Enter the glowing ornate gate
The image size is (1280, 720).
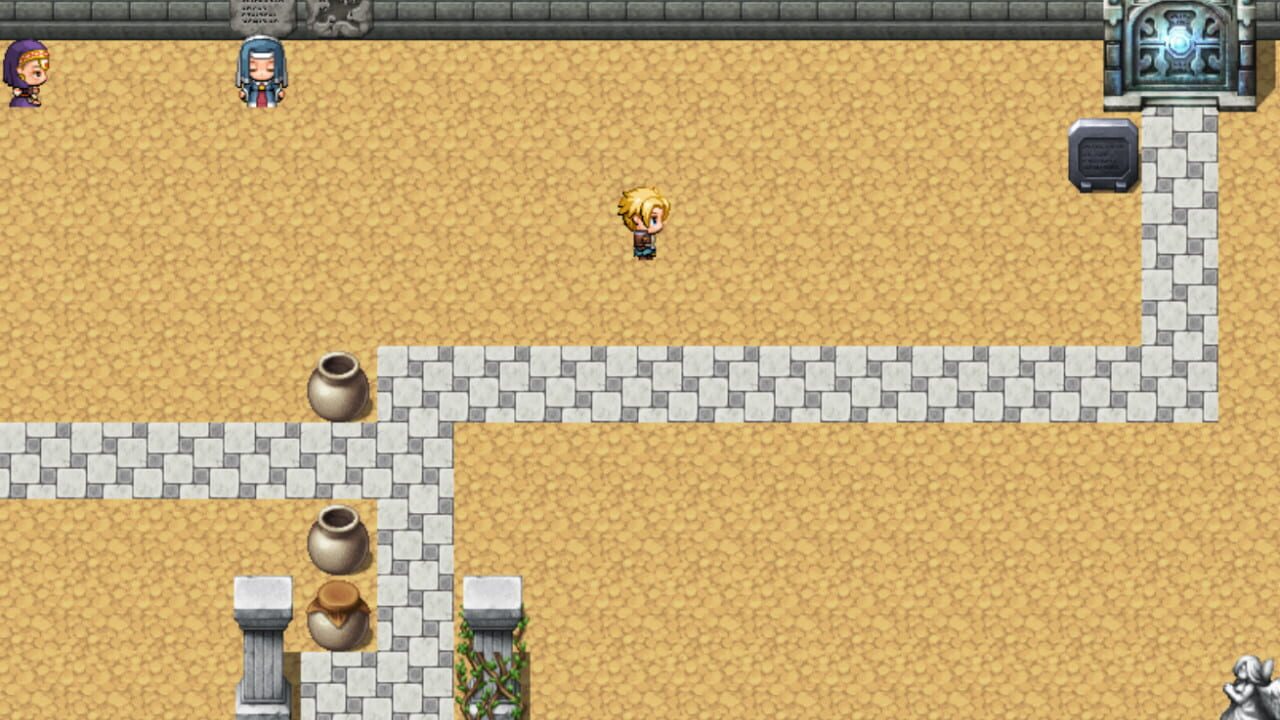tap(1179, 50)
